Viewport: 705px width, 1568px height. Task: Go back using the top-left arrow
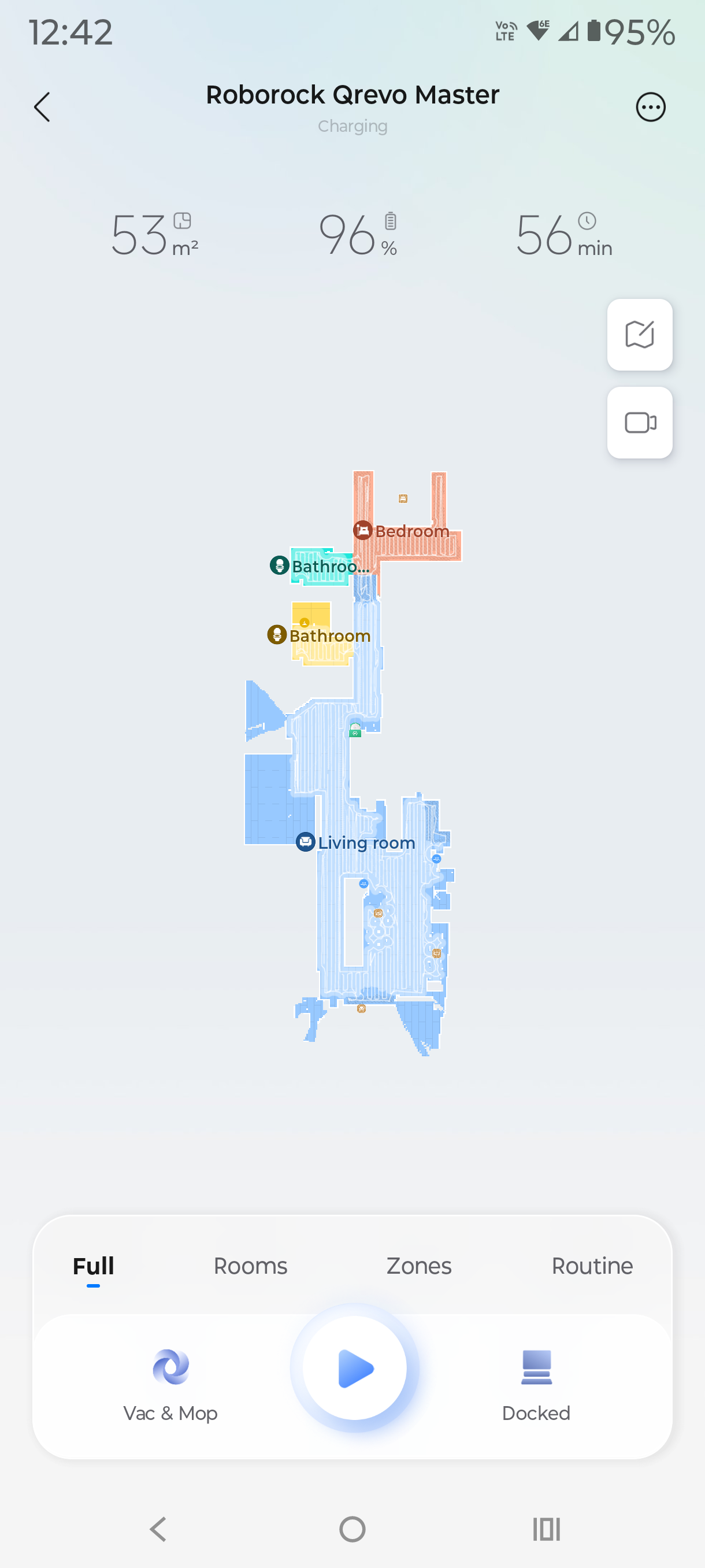click(42, 108)
